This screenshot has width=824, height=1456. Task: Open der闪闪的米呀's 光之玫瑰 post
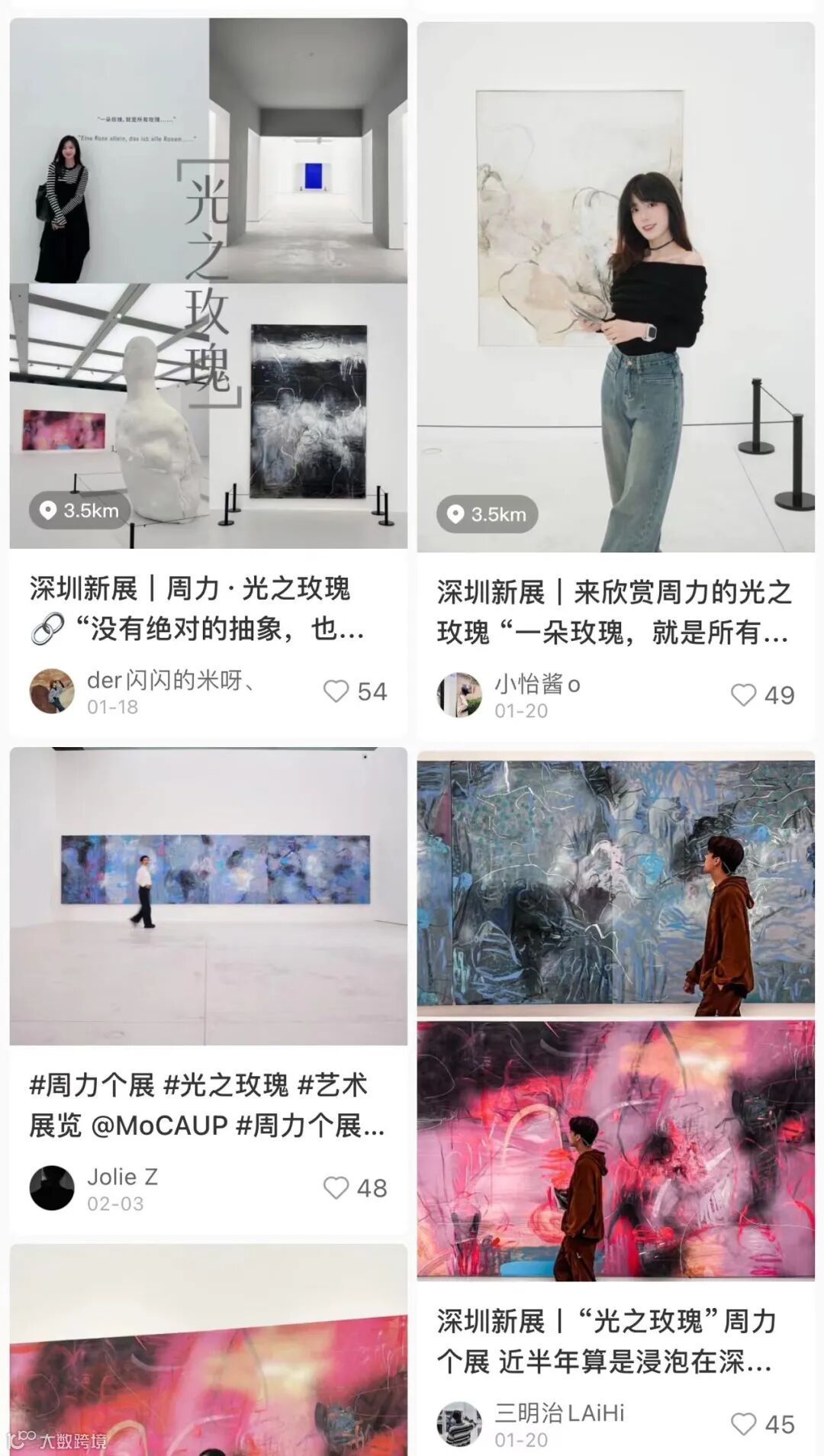(x=208, y=282)
